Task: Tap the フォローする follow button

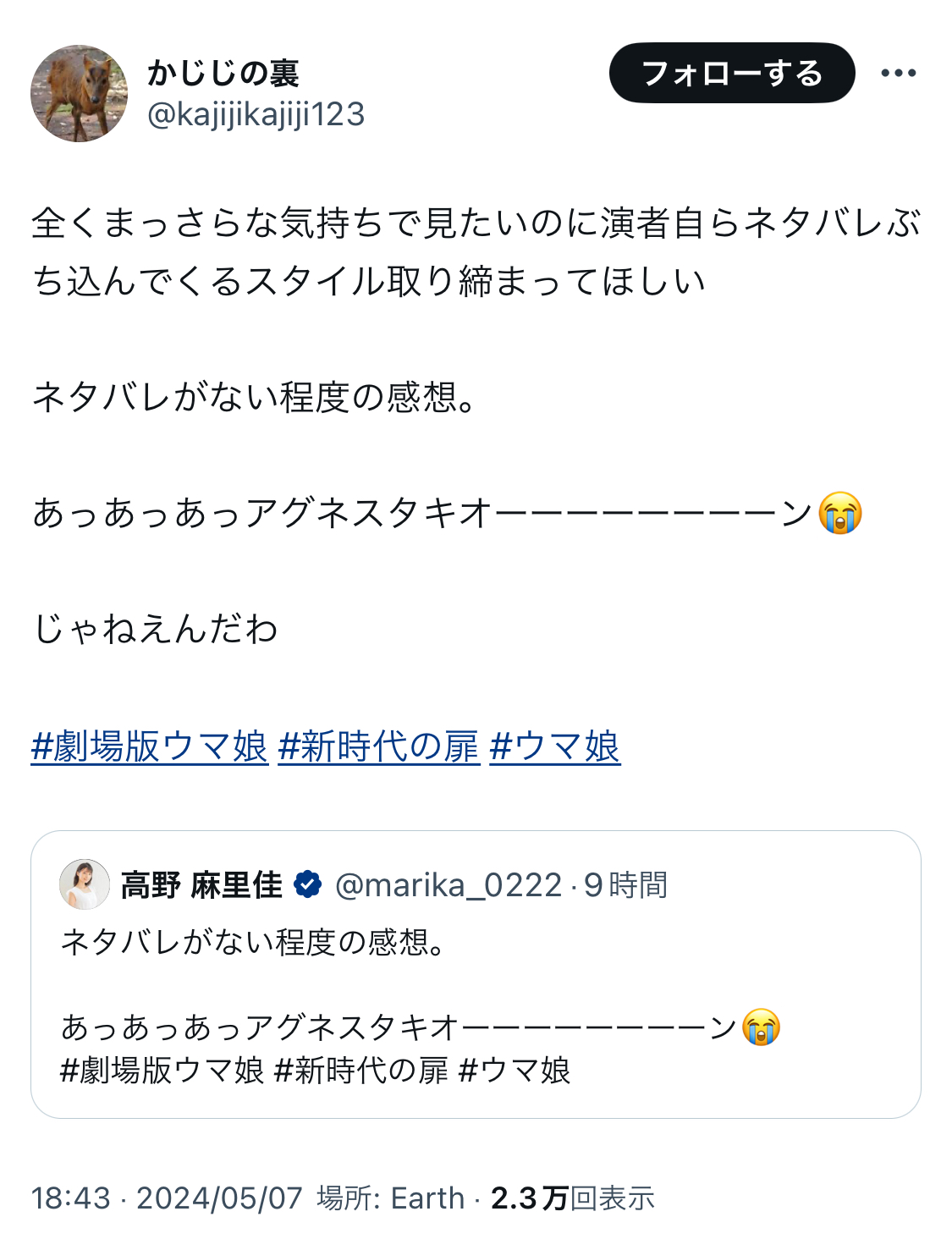Action: 731,74
